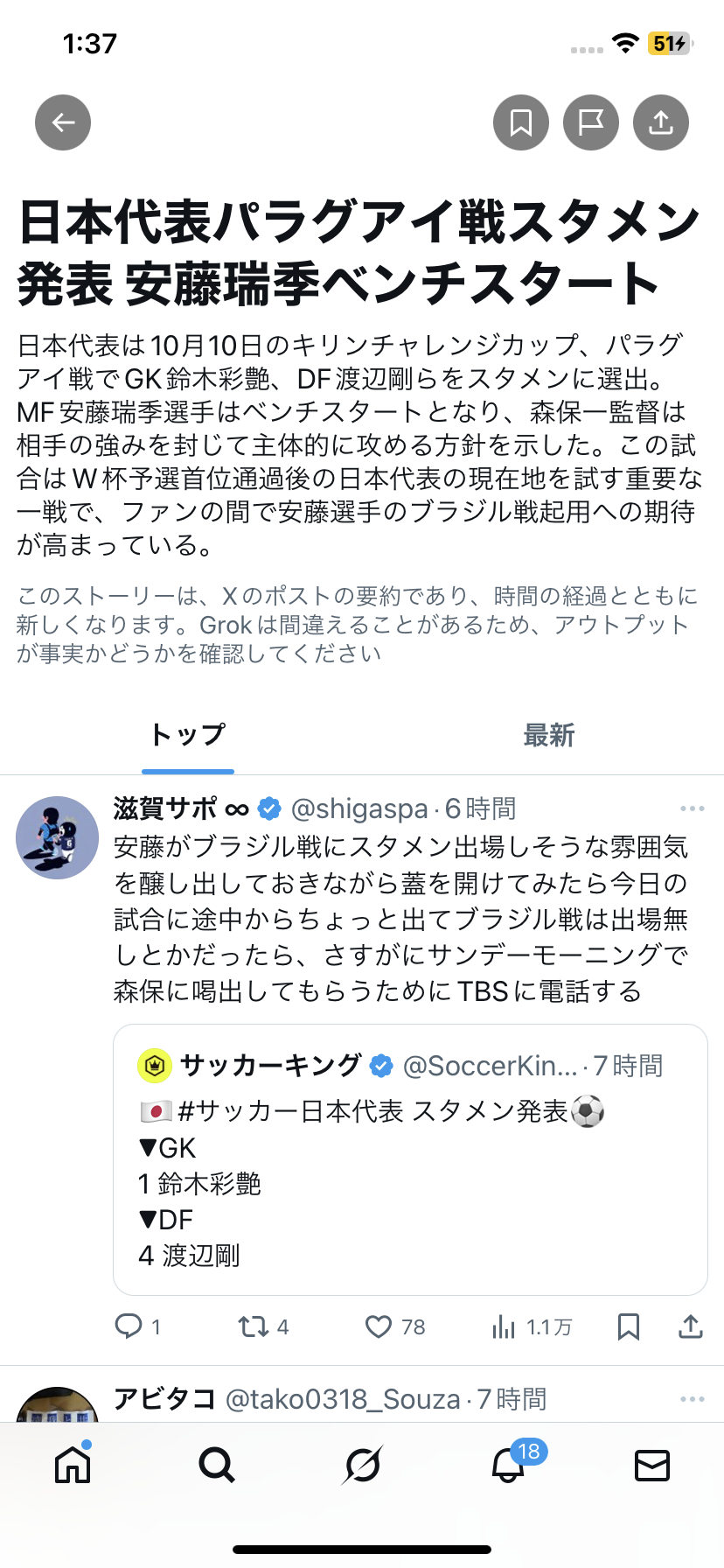Report this story with the flag icon
The height and width of the screenshot is (1568, 724).
pos(591,122)
